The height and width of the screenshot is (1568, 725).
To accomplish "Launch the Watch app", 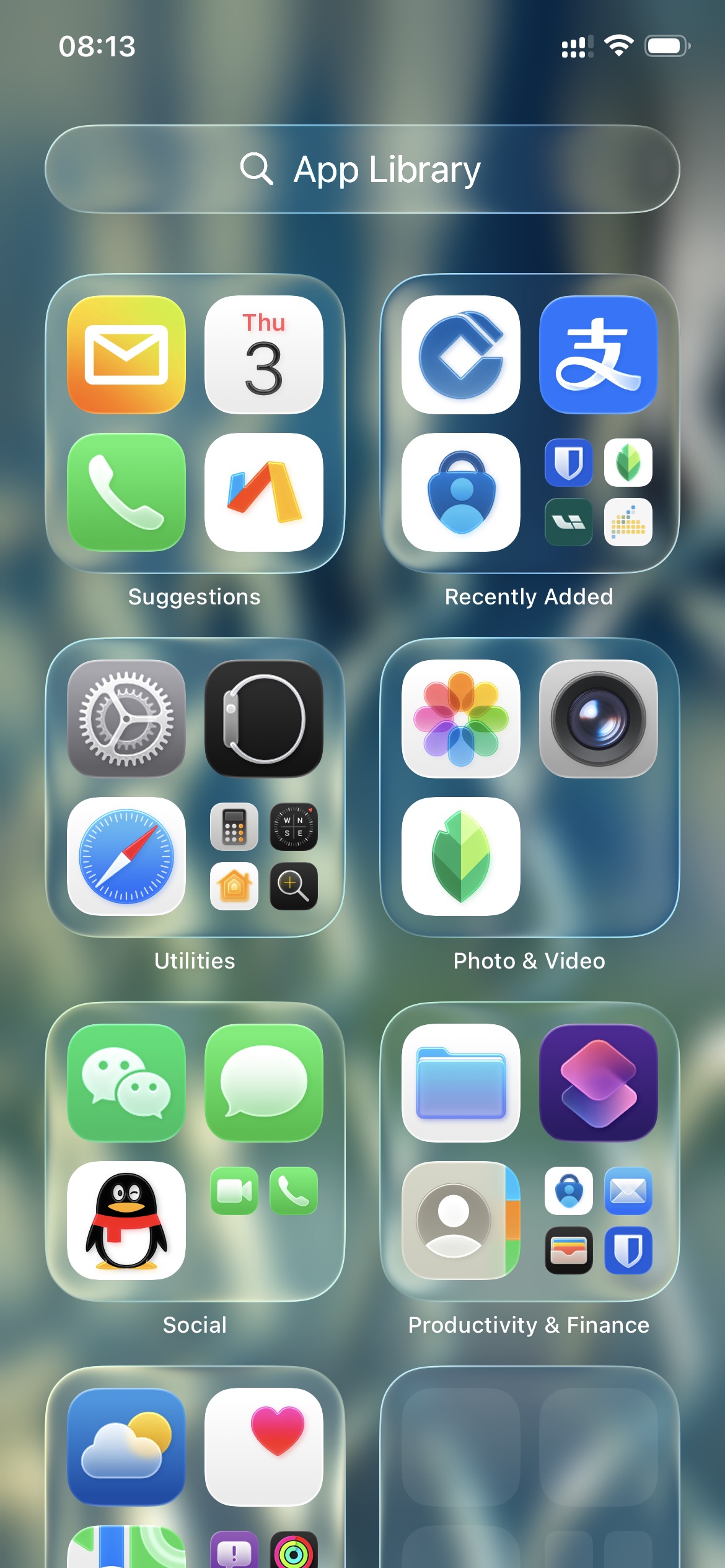I will click(x=263, y=719).
